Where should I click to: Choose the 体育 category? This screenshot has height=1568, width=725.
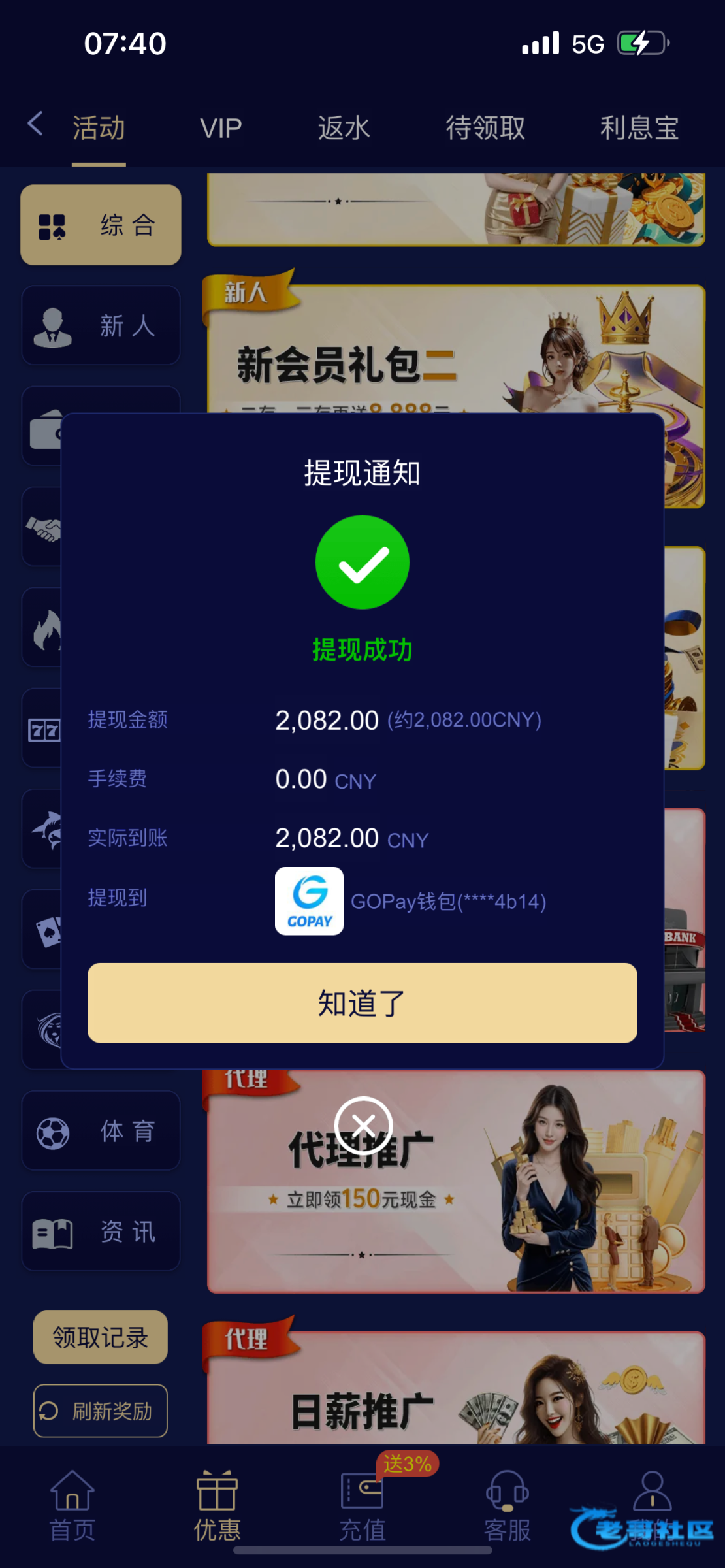pyautogui.click(x=101, y=1130)
